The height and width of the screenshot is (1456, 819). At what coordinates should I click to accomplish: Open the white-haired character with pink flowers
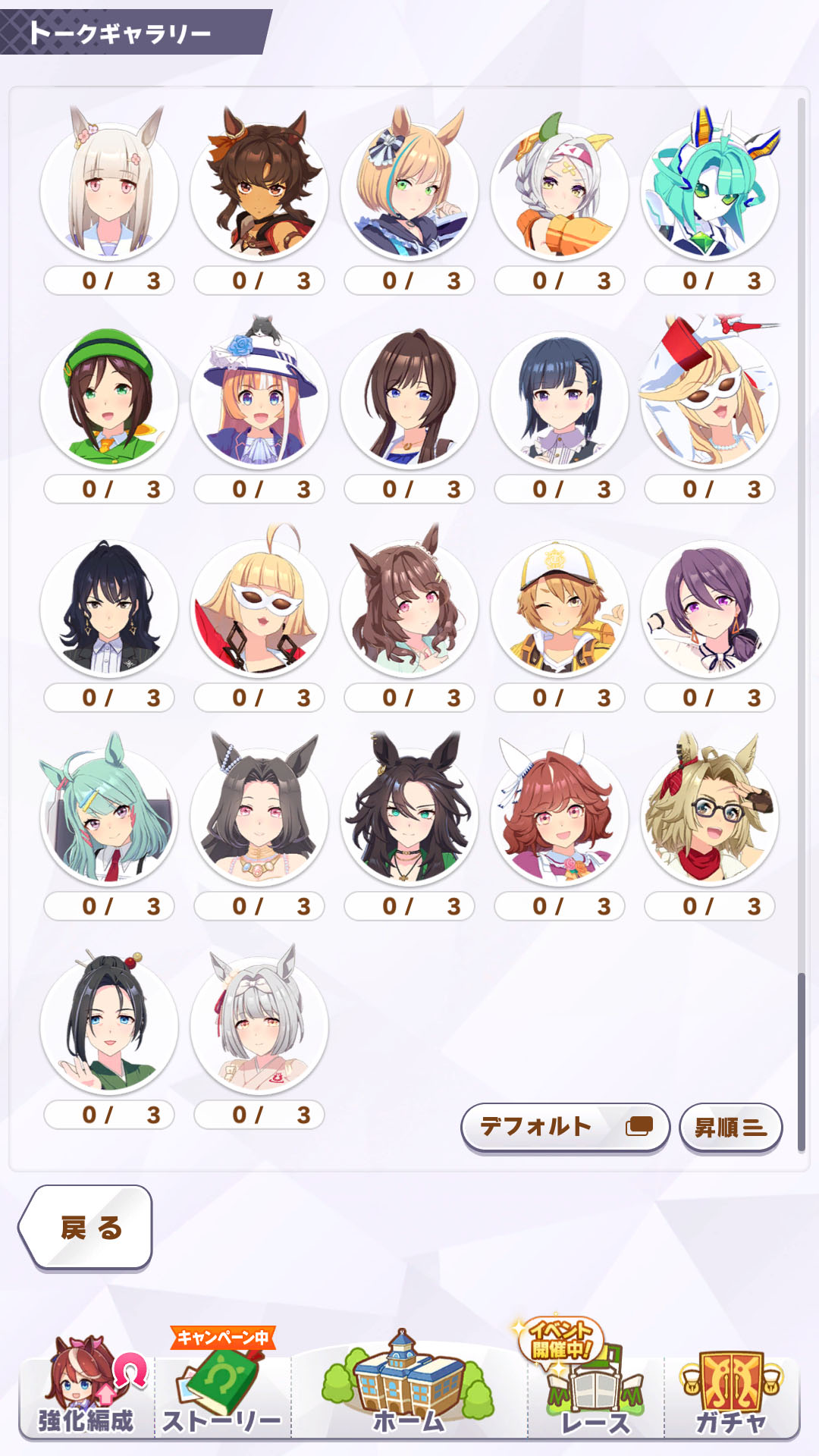109,191
